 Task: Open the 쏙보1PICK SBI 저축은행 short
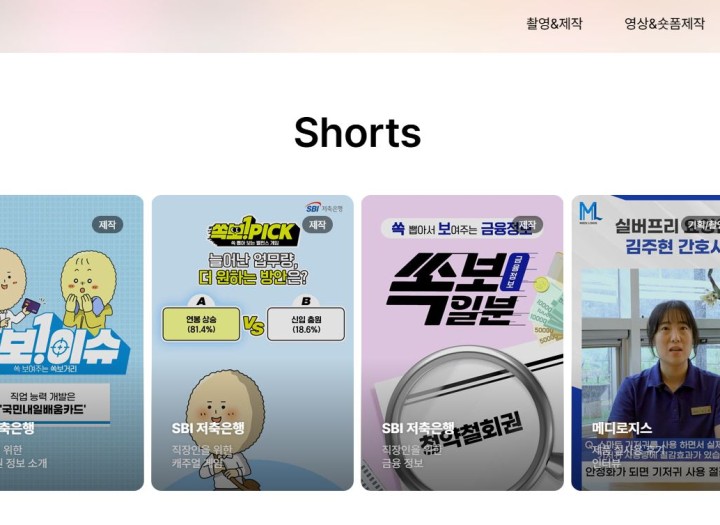[252, 342]
